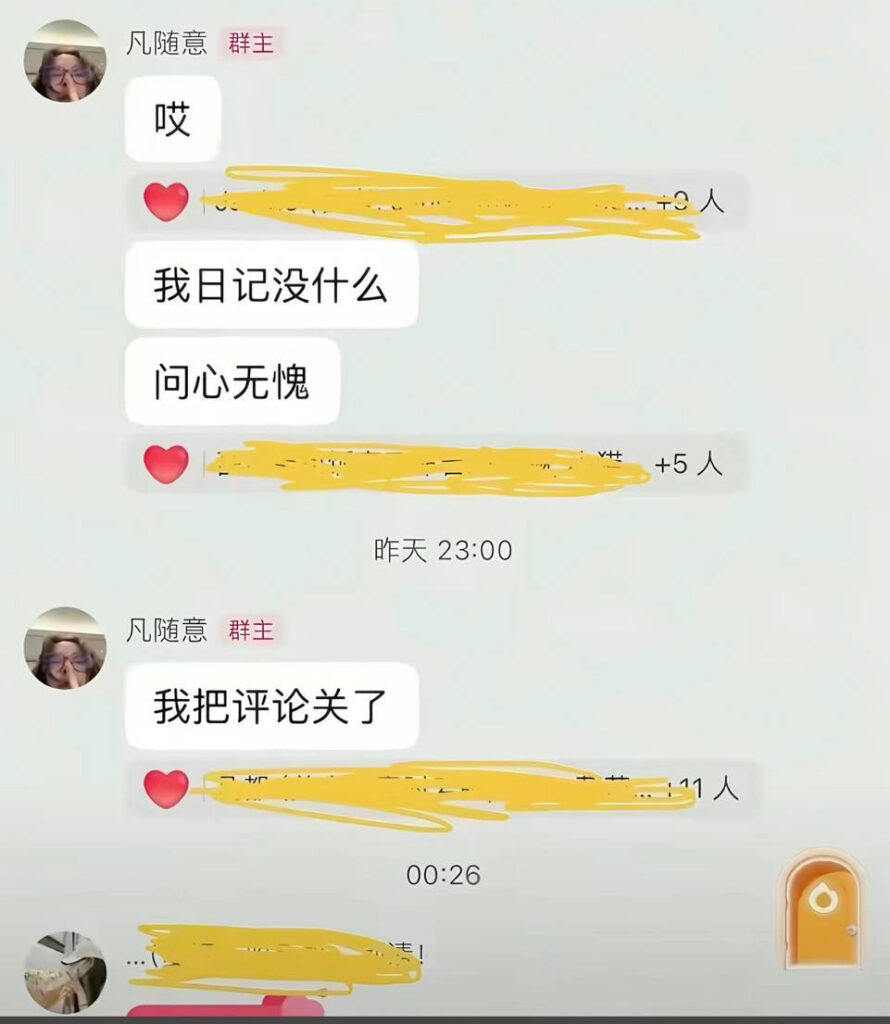Tap the heart reaction under 问心无愧

click(166, 464)
